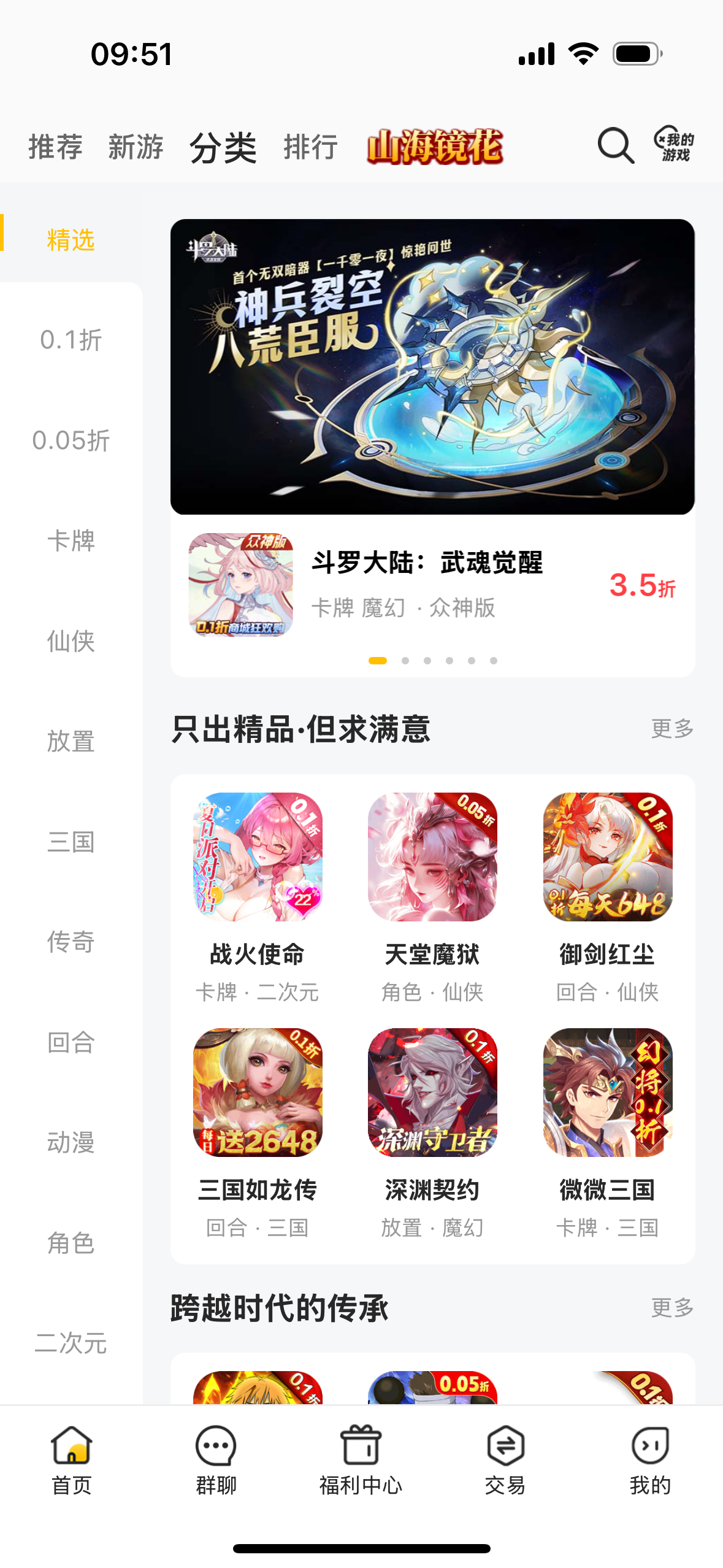Viewport: 723px width, 1568px height.
Task: Select the 三国 category in sidebar
Action: coord(71,842)
